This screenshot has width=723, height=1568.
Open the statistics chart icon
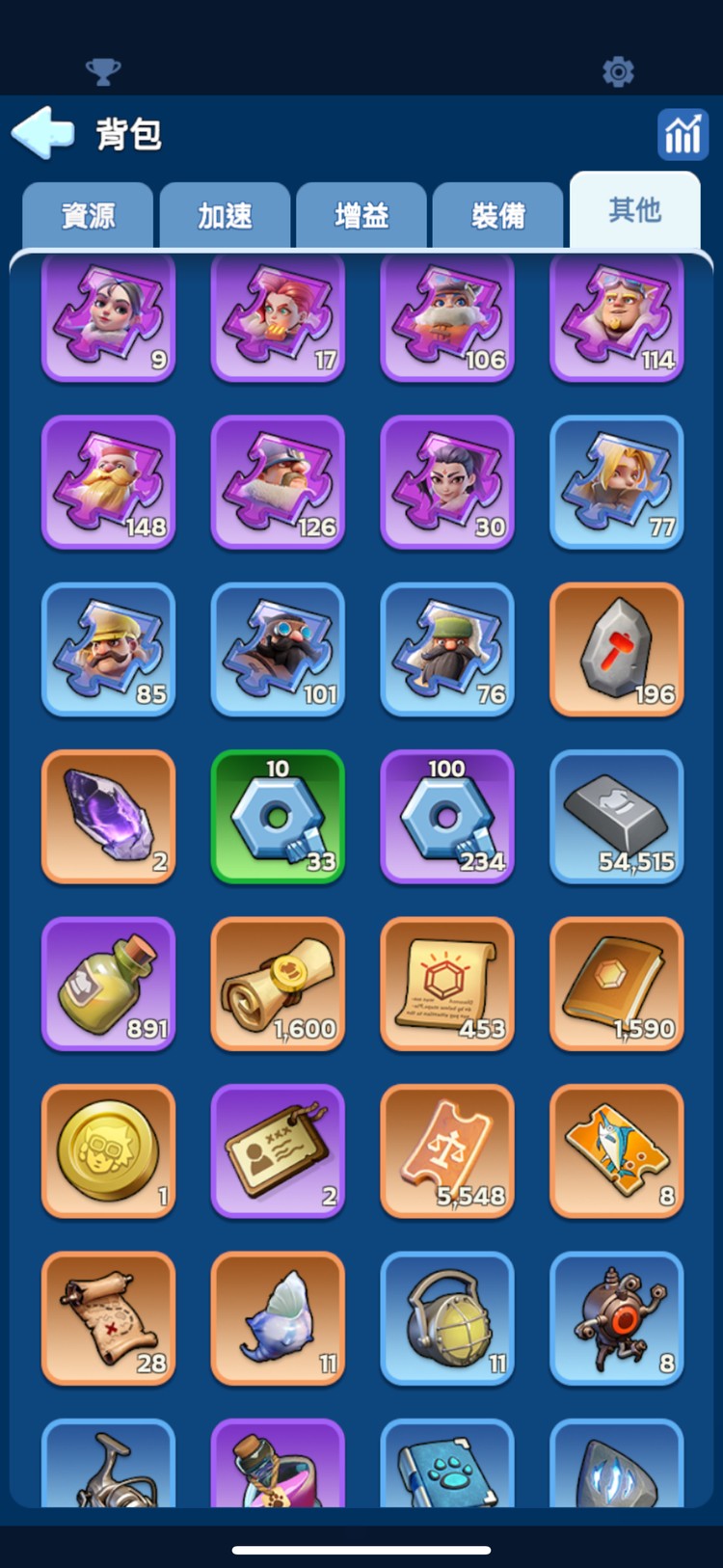[x=683, y=134]
